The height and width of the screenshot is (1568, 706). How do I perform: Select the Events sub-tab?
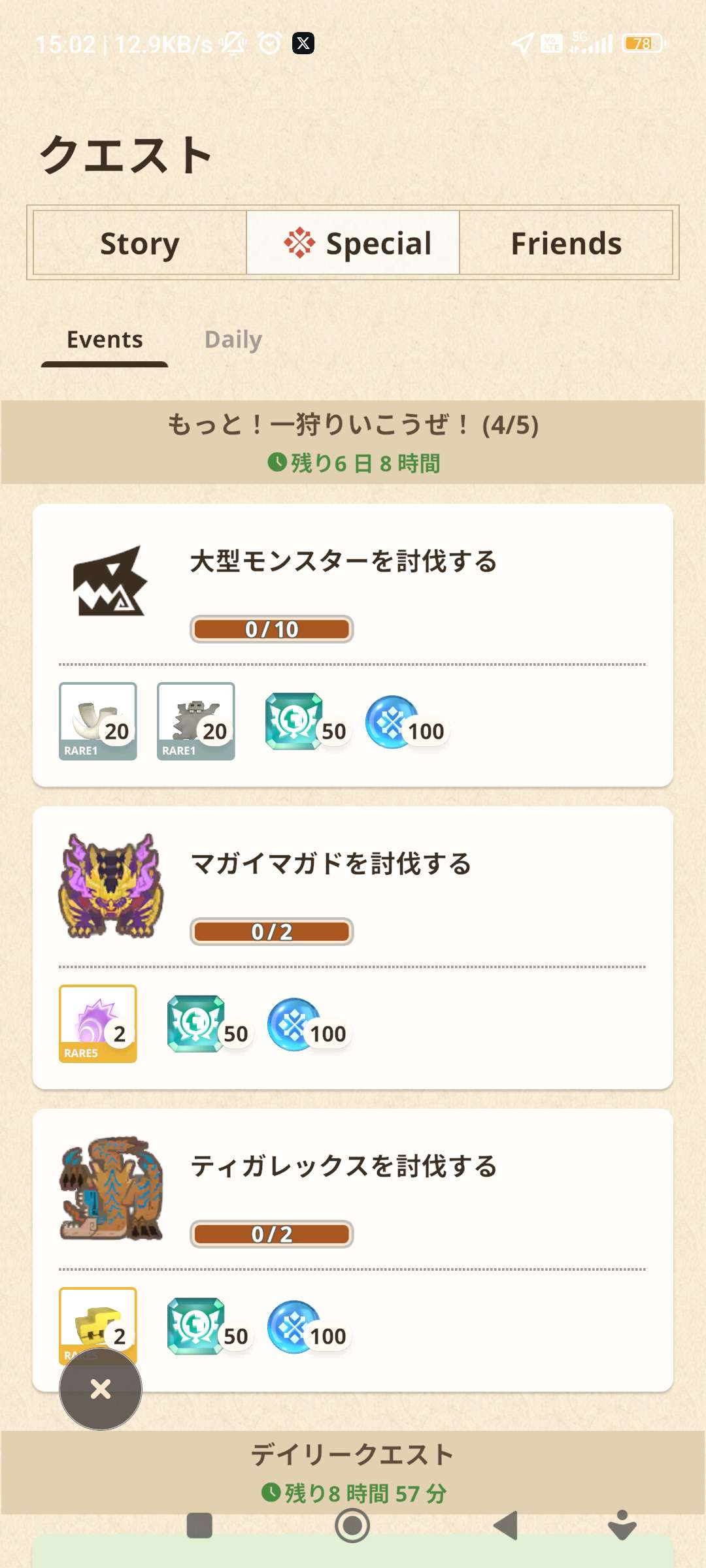[x=105, y=340]
